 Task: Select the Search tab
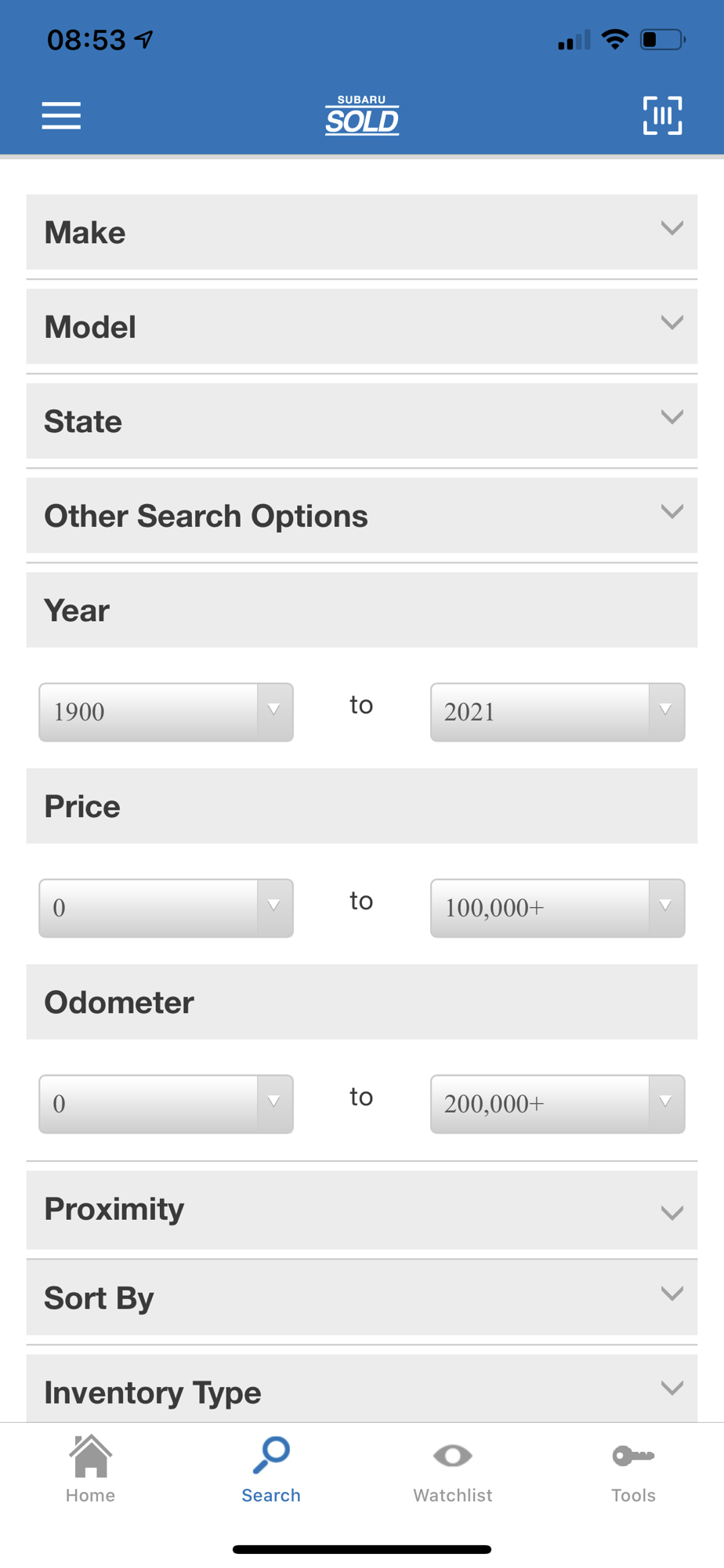[271, 1469]
